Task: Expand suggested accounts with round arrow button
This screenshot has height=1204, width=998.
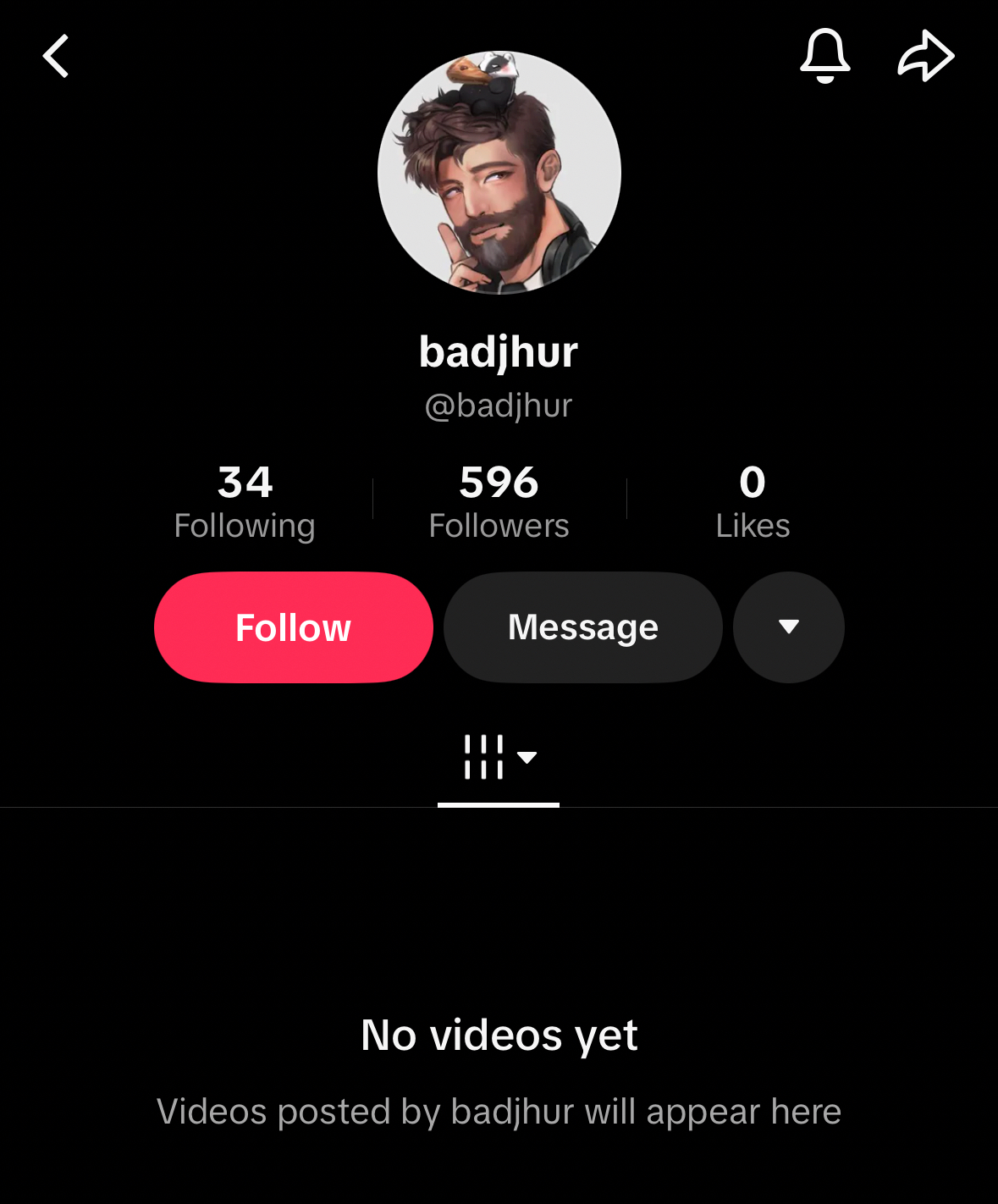Action: (x=788, y=627)
